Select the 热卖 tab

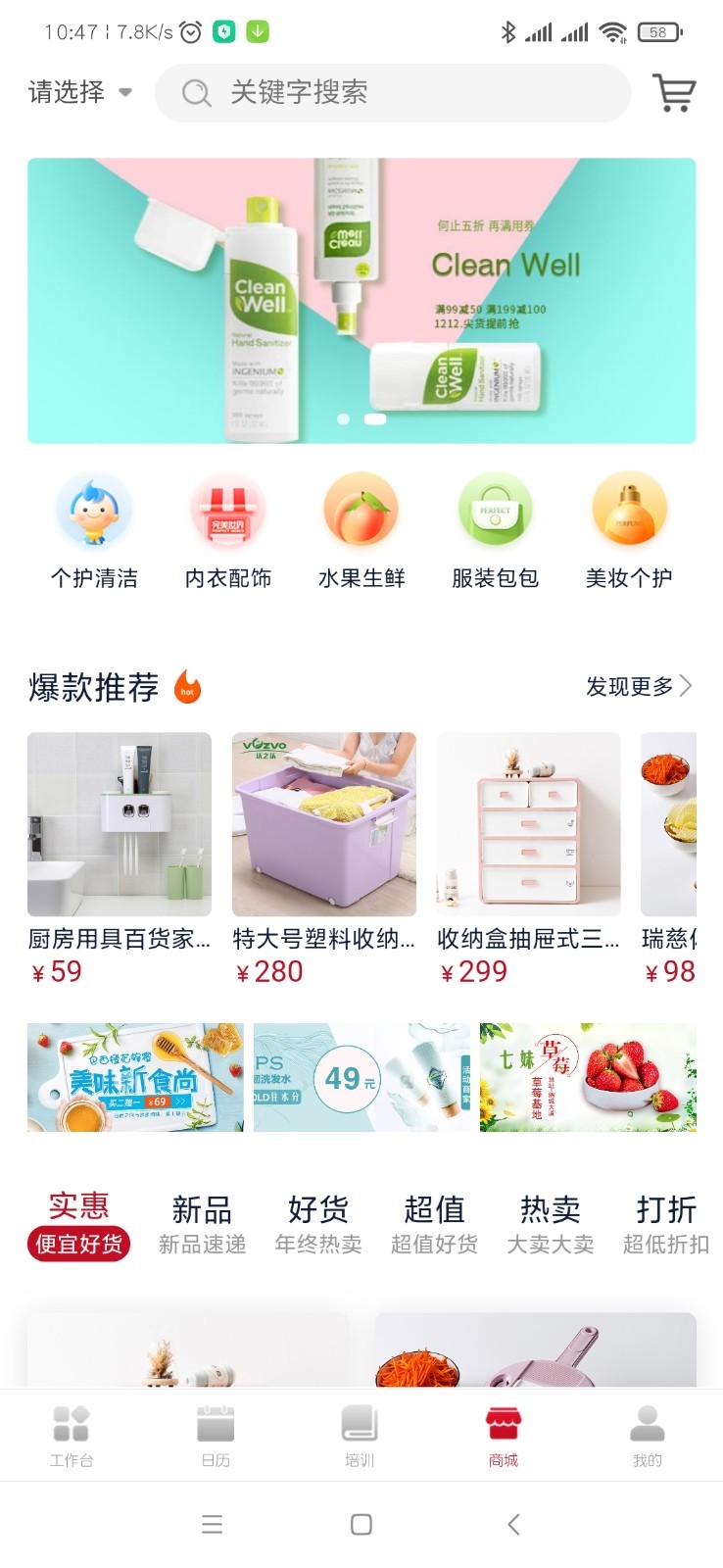[551, 1224]
